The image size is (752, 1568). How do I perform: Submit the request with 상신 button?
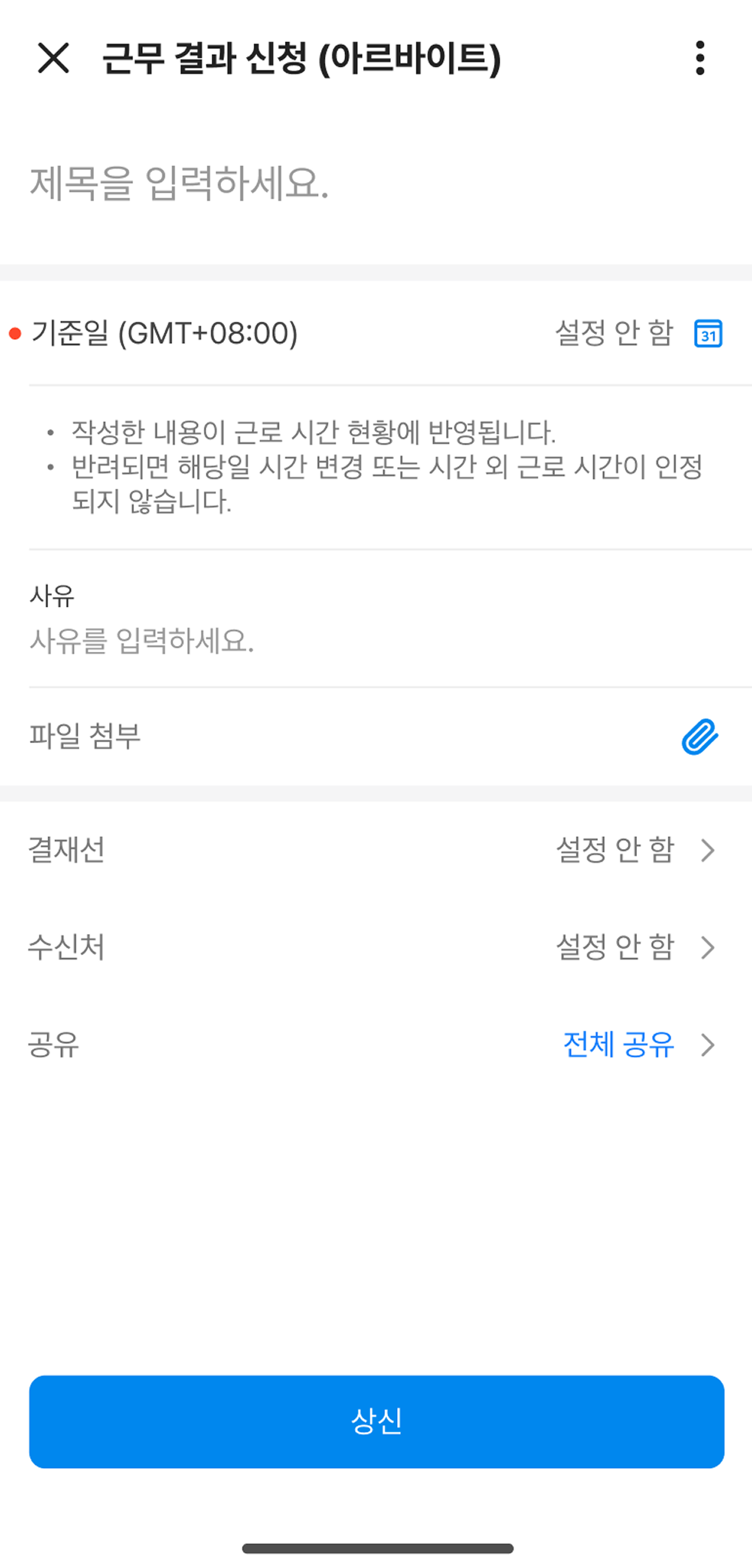[376, 1421]
